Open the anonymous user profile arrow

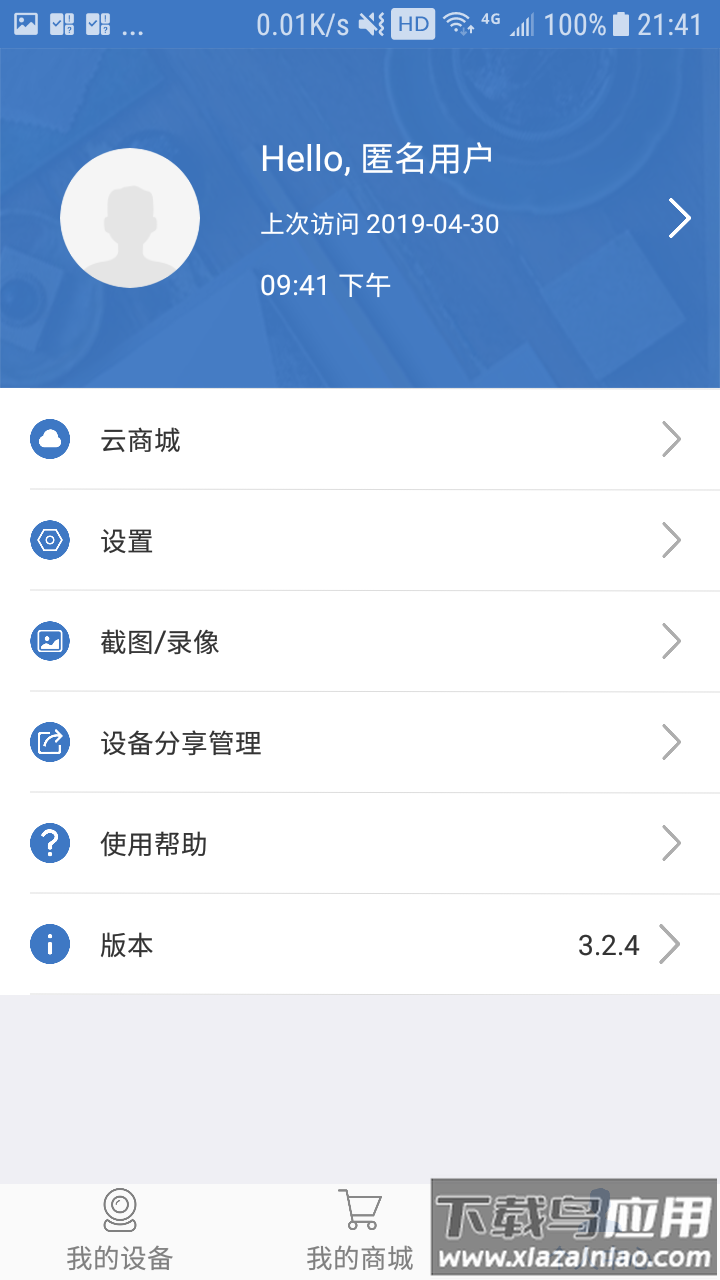click(679, 218)
